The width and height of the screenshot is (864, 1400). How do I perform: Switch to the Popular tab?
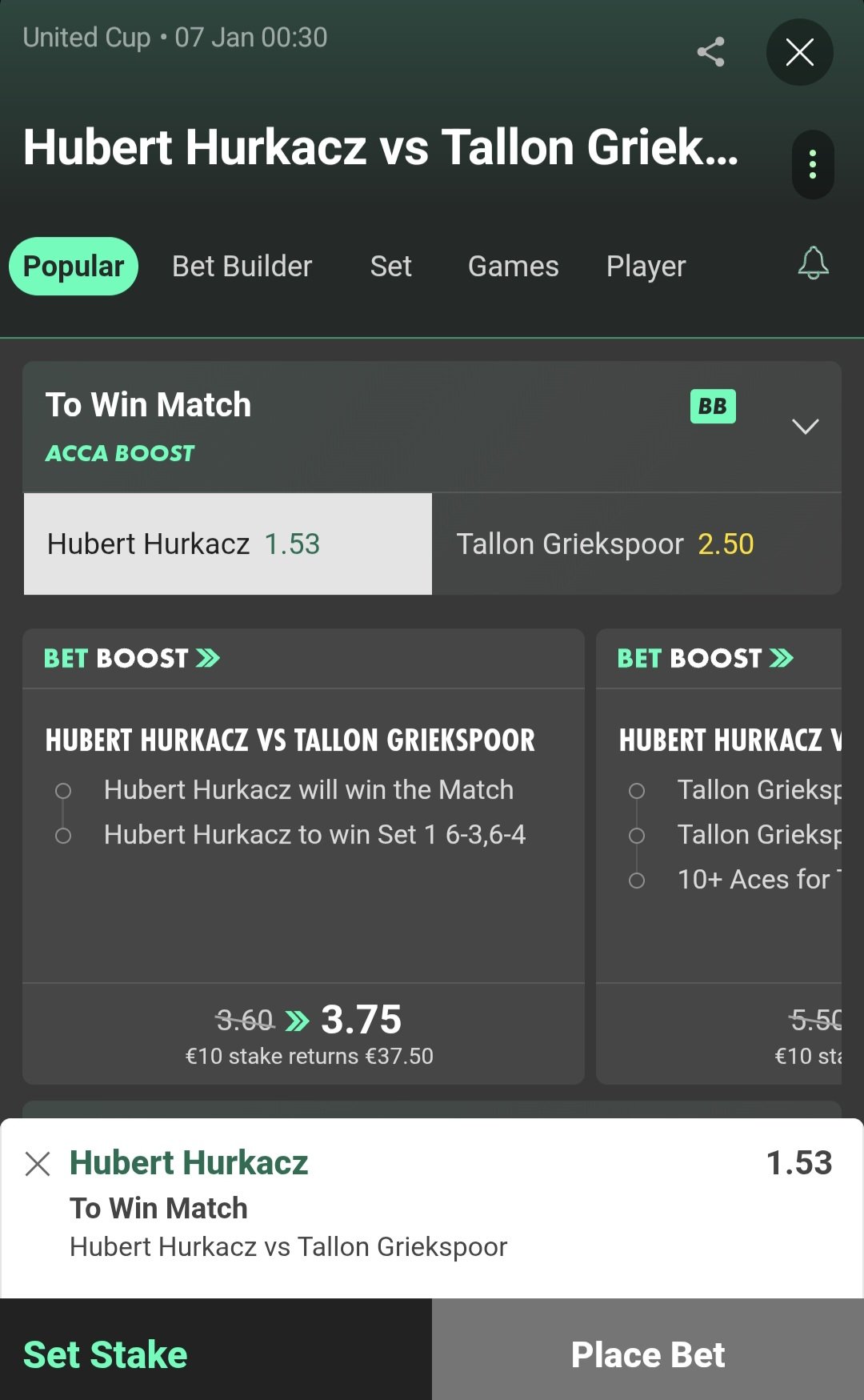[74, 267]
